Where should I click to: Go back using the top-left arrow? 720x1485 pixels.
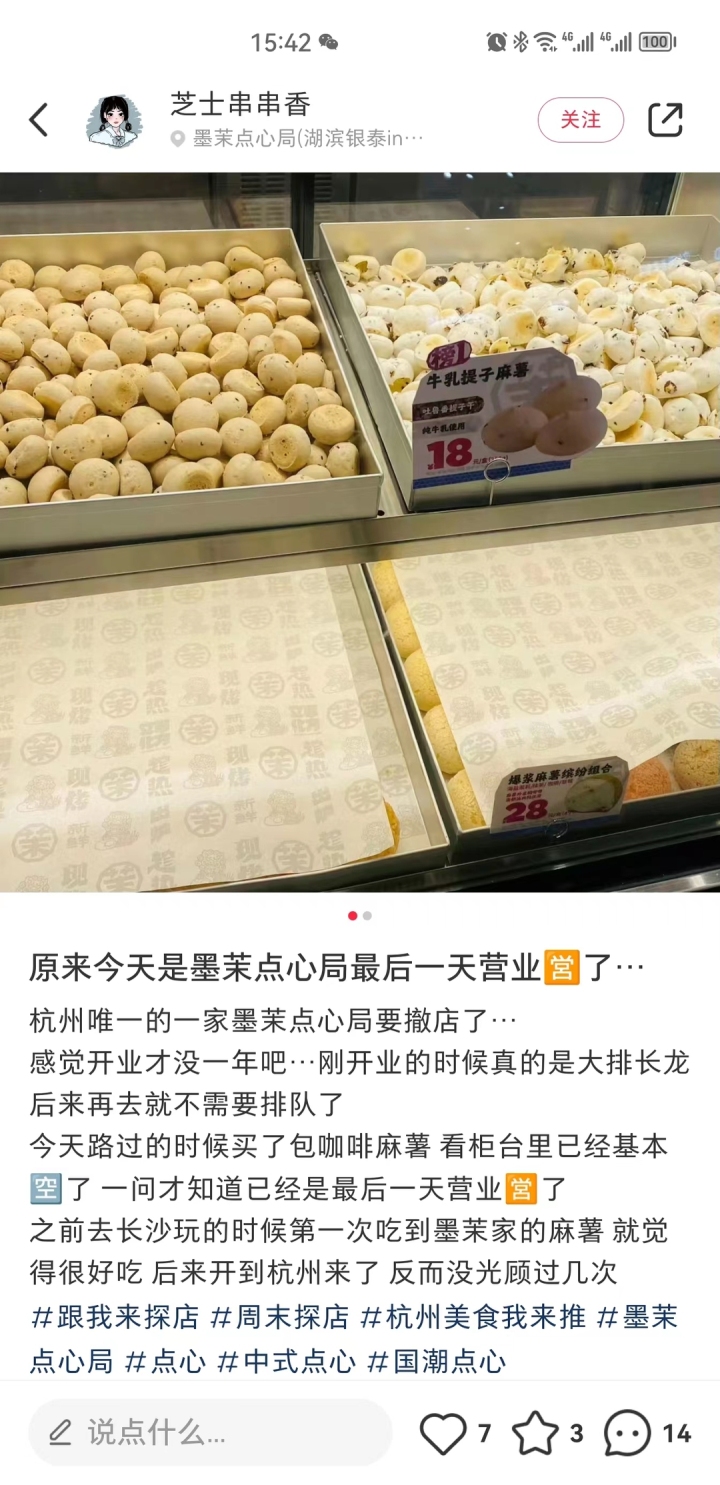38,120
